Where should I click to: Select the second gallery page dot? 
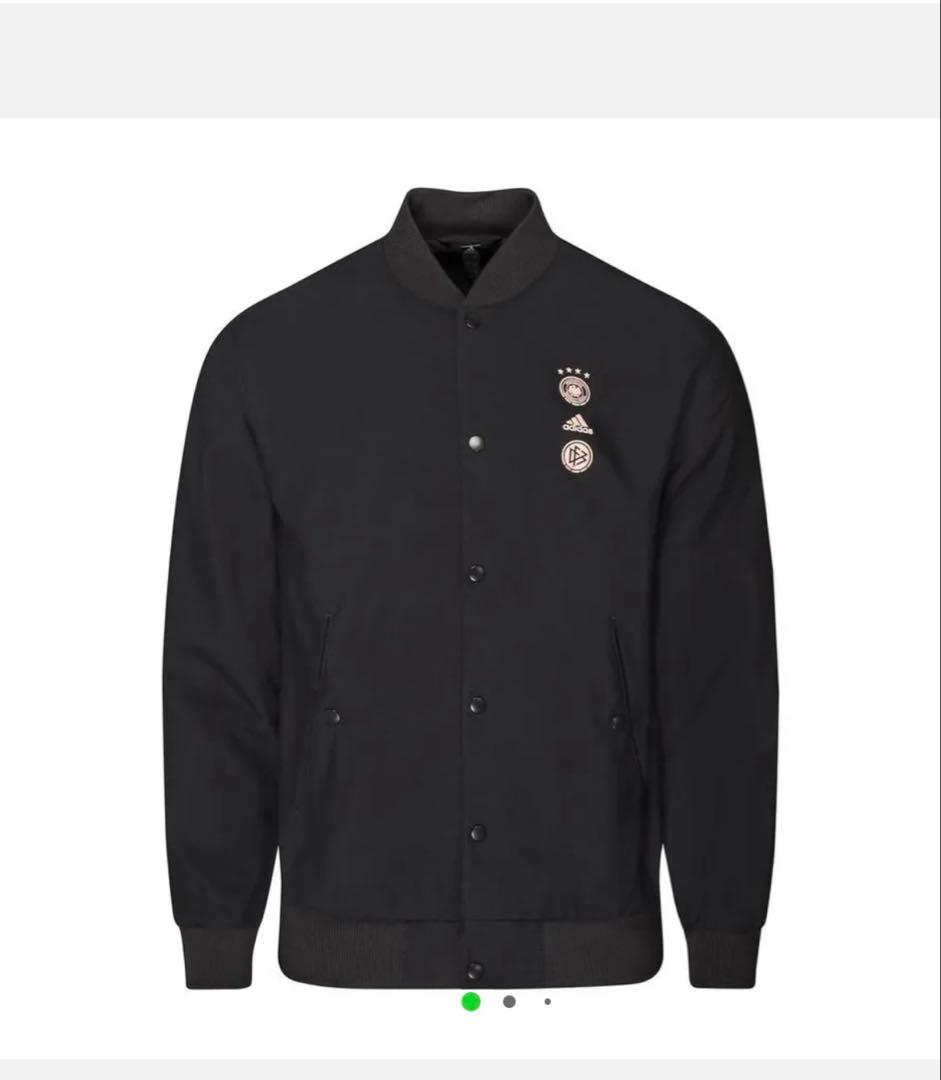pos(509,1001)
